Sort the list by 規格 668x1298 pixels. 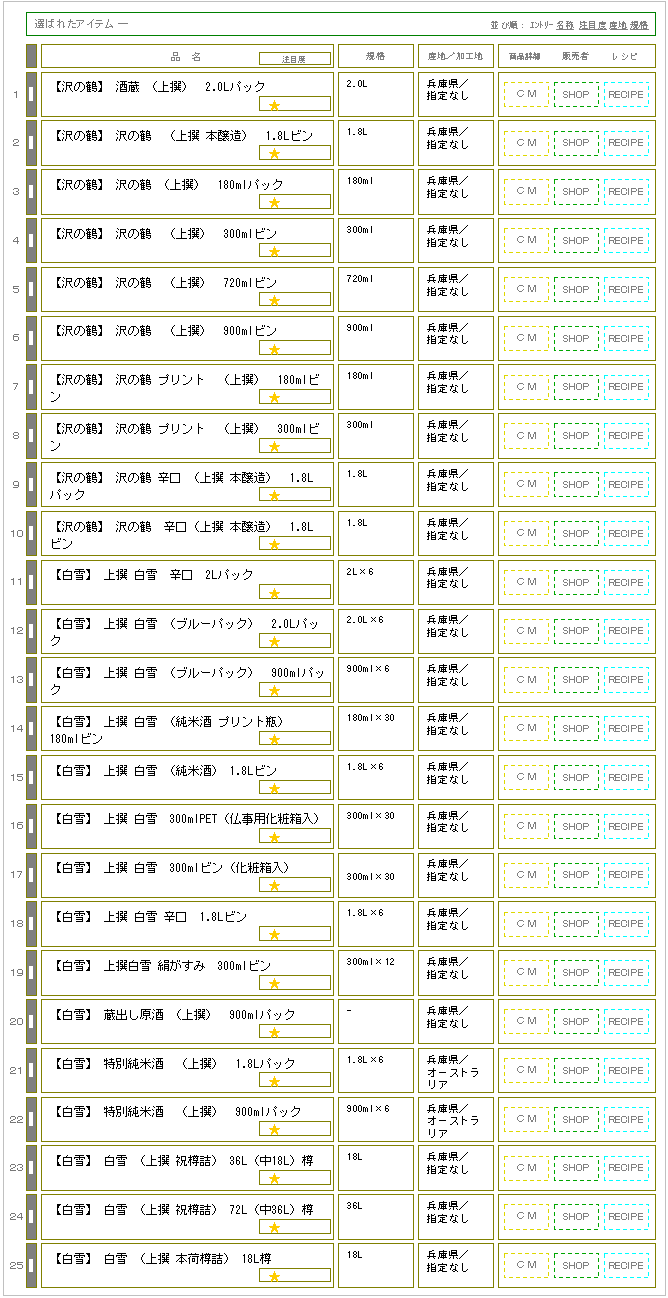tap(640, 24)
